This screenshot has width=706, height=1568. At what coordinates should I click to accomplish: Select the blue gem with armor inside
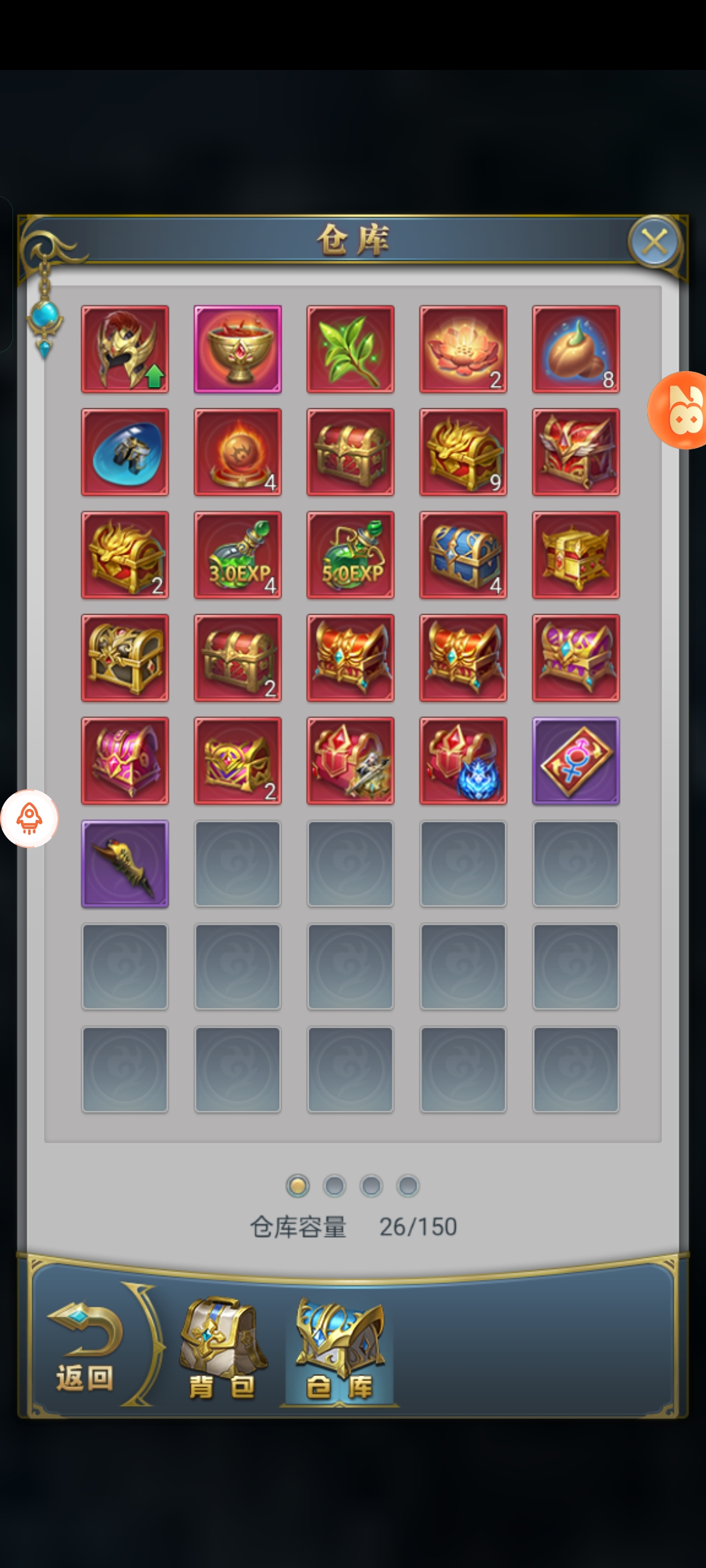[x=125, y=452]
